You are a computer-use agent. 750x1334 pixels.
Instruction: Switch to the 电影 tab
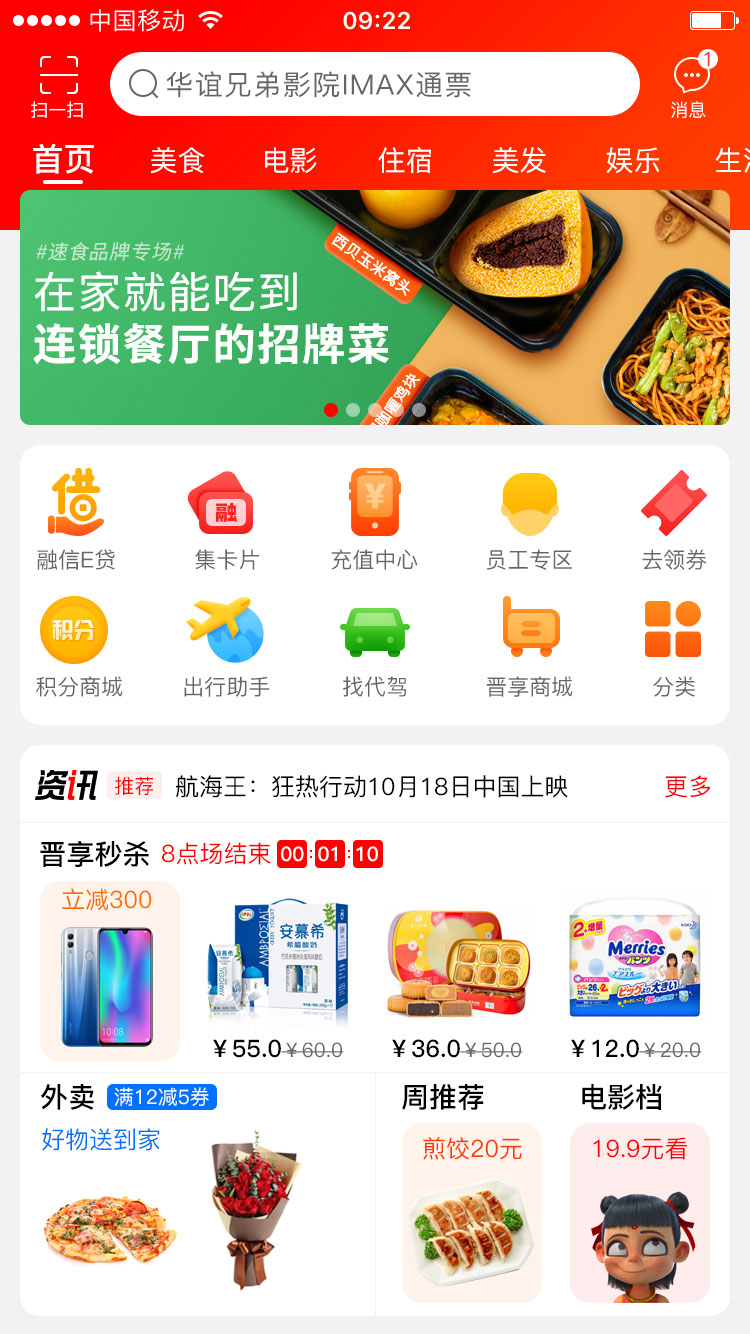tap(290, 160)
